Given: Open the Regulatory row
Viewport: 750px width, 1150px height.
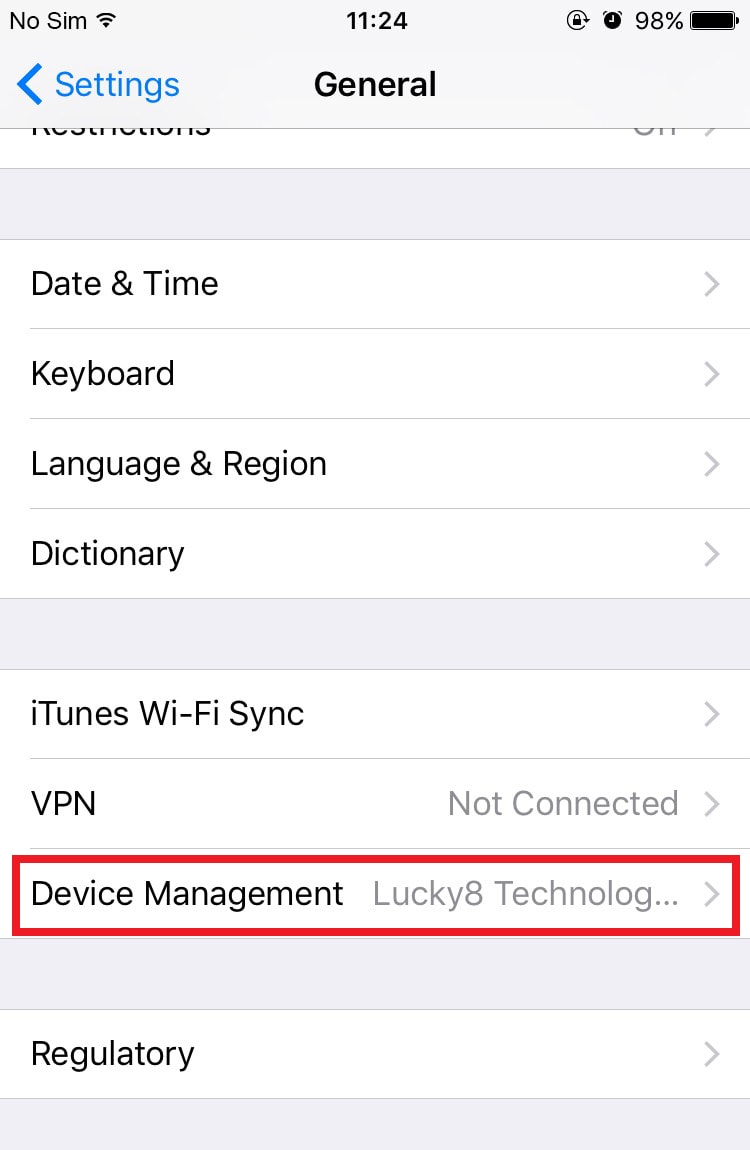Looking at the screenshot, I should tap(375, 1054).
